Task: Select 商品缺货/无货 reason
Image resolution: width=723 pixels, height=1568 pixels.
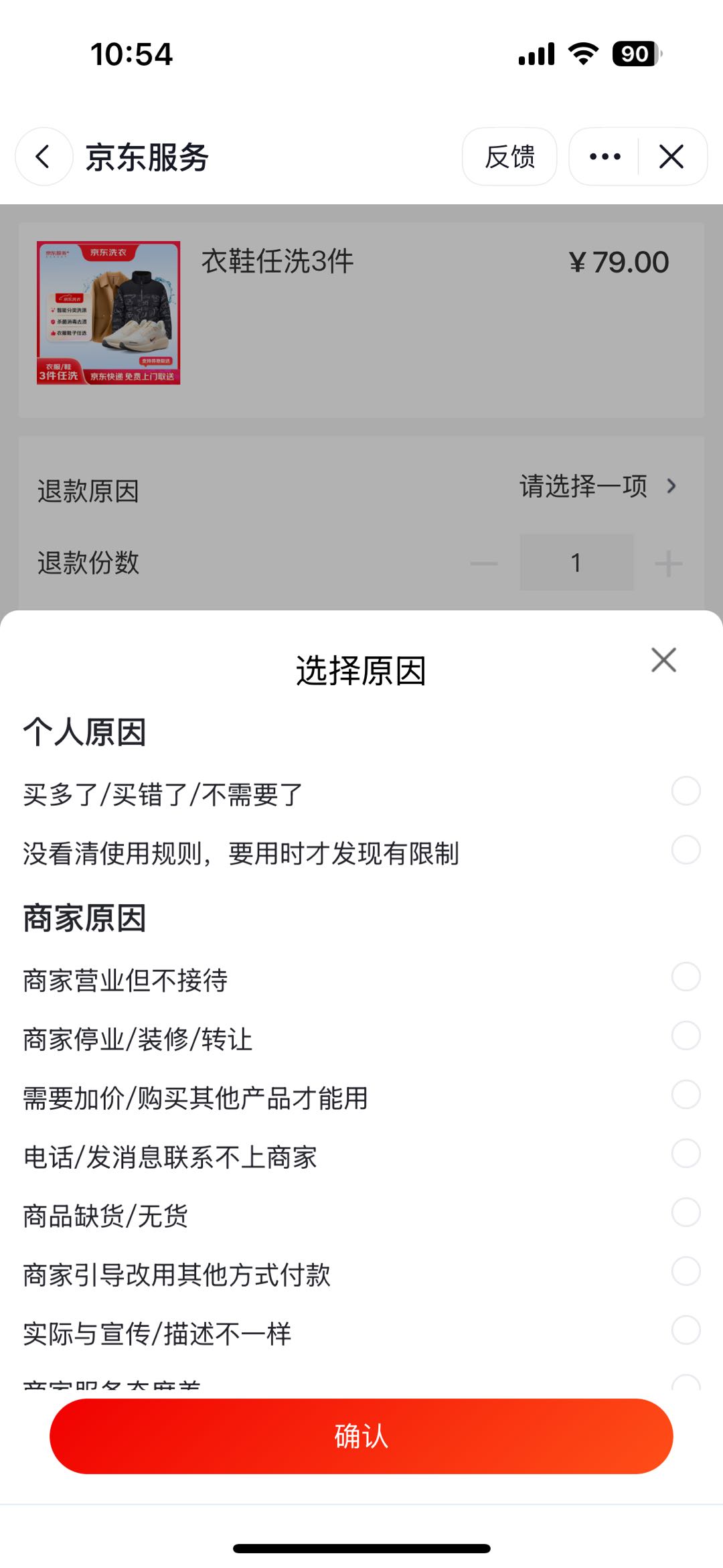Action: (x=686, y=1213)
